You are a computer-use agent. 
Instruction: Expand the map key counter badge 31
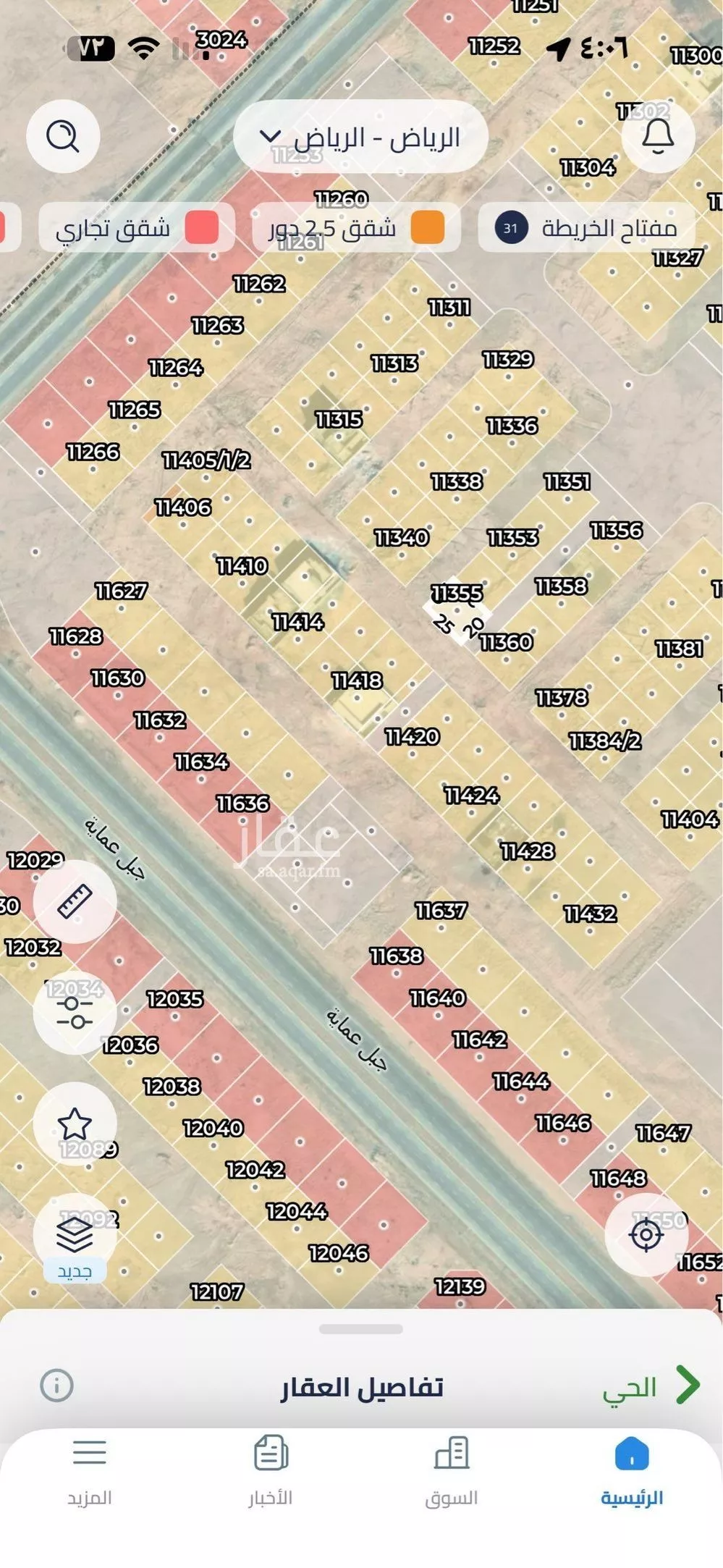[512, 227]
